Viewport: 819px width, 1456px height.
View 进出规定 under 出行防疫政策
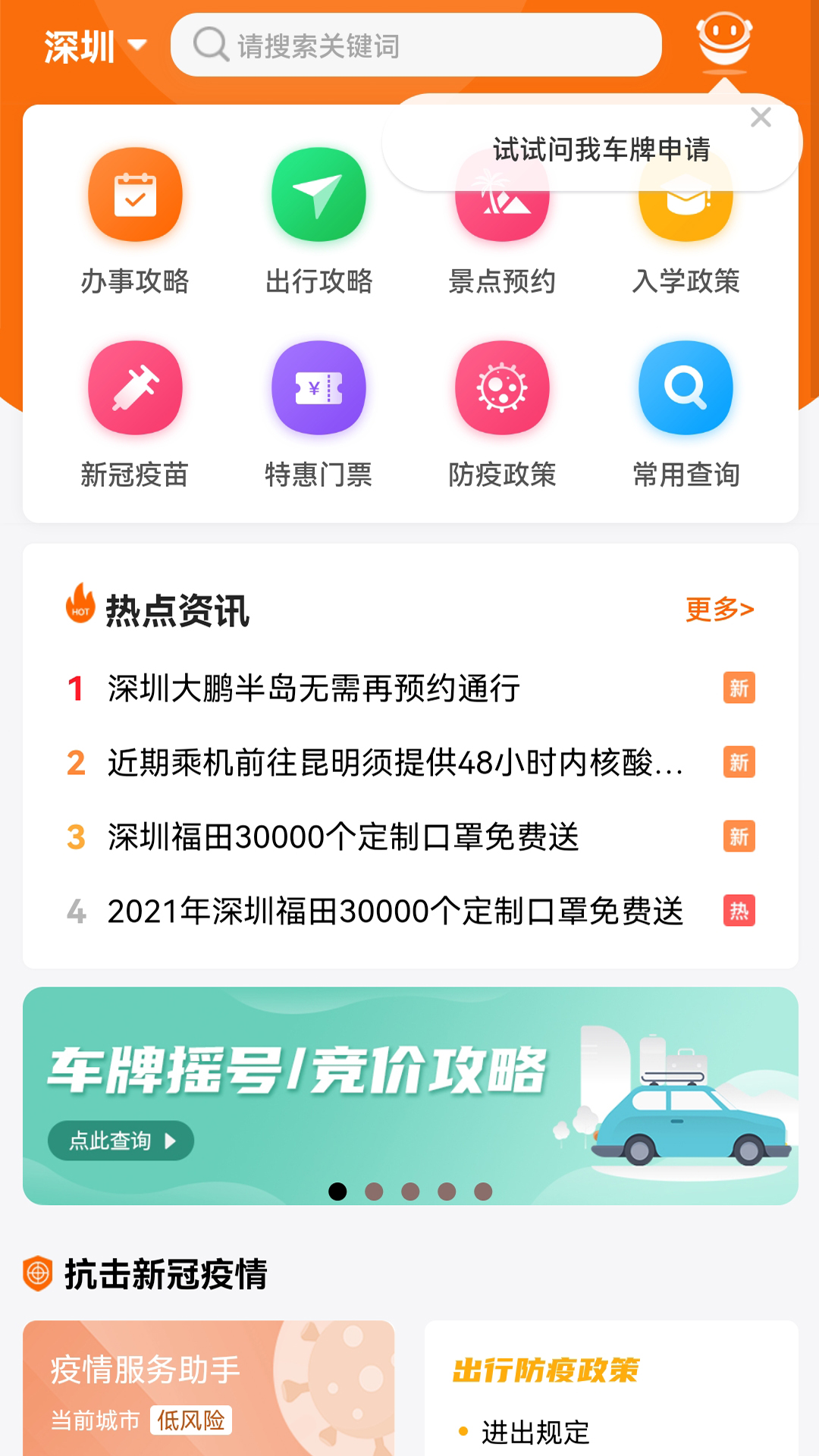click(536, 1430)
